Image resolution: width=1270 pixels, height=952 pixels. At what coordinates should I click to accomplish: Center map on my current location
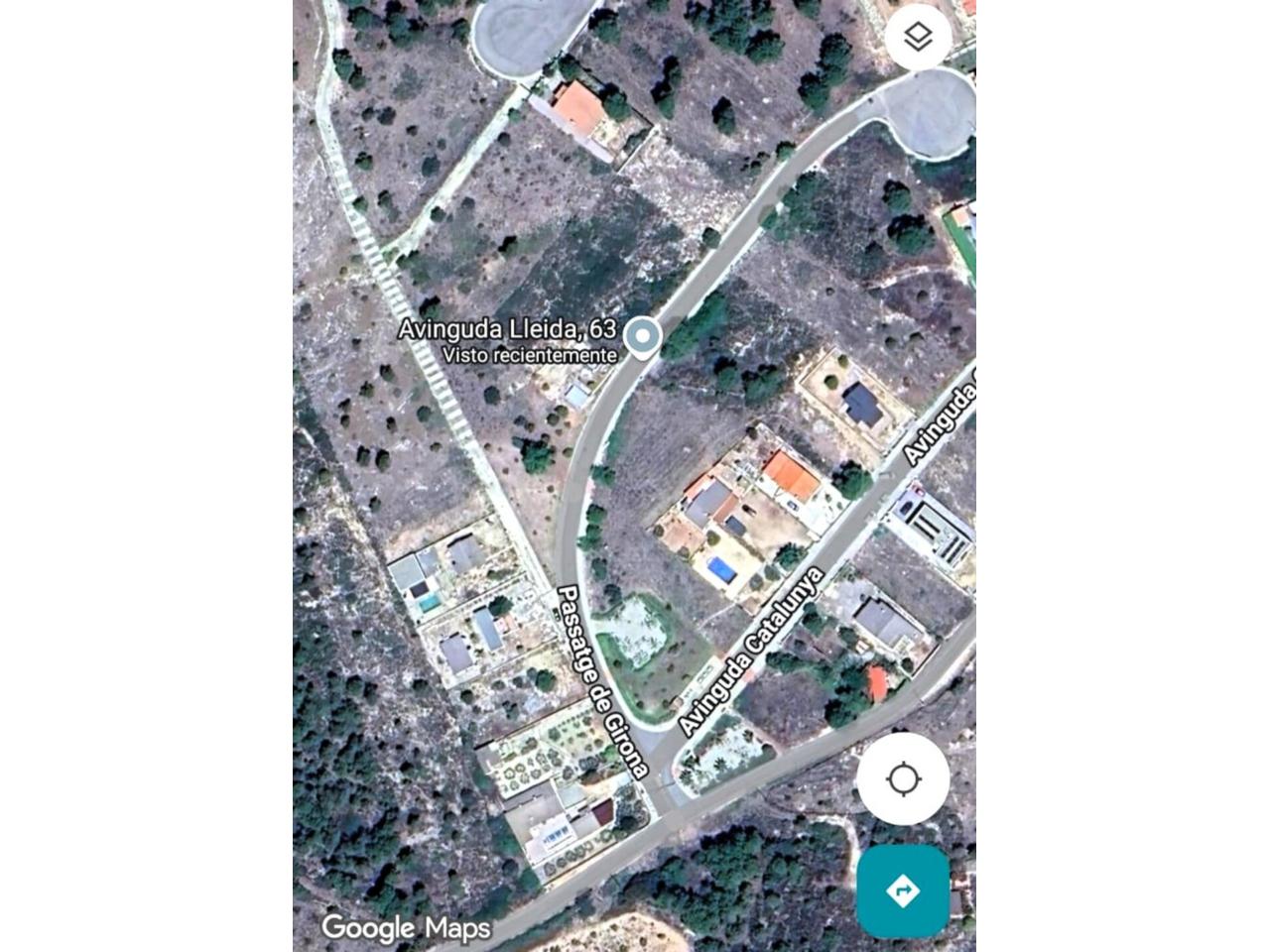coord(903,779)
